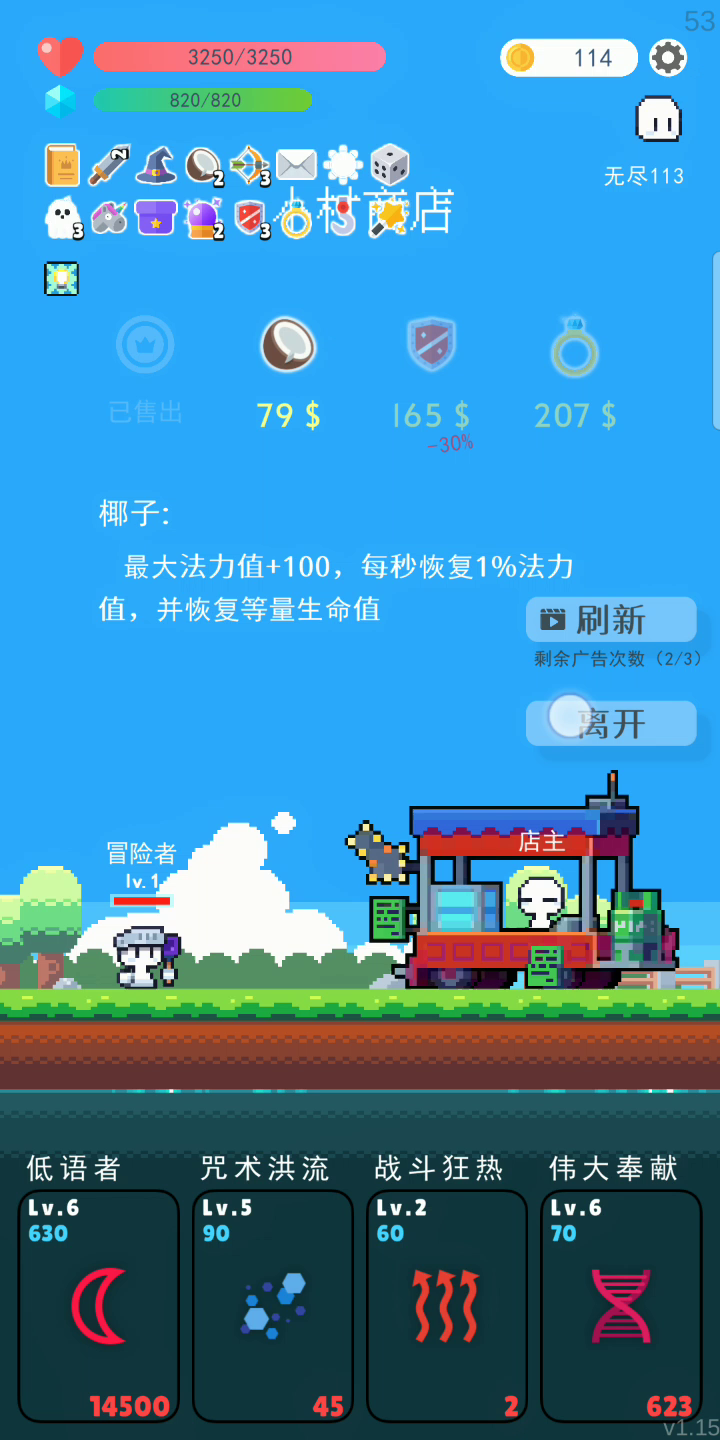Screen dimensions: 720x1440
Task: Open the 战斗狂热 skill card
Action: [447, 1306]
